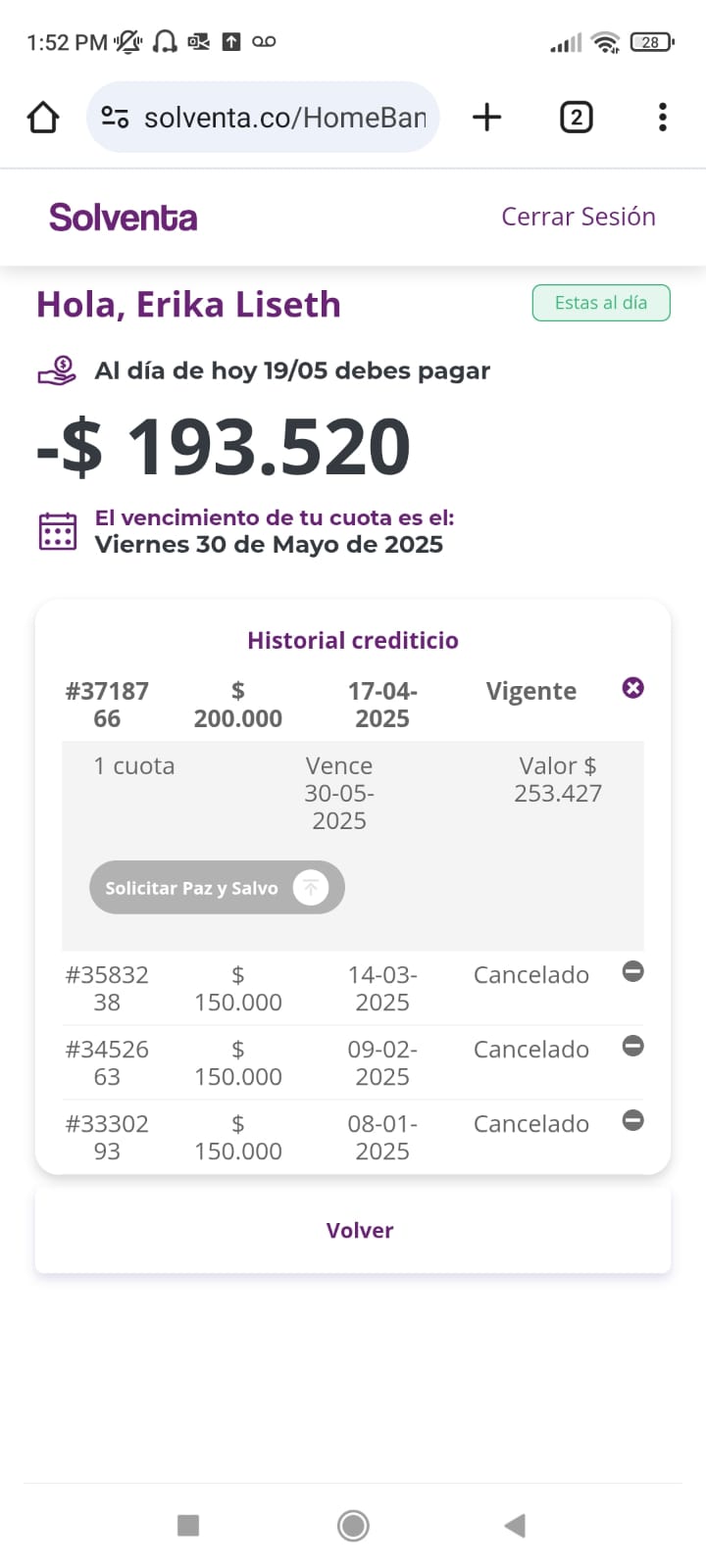The width and height of the screenshot is (706, 1568).
Task: Open the tab switcher showing 2 tabs
Action: pyautogui.click(x=576, y=118)
